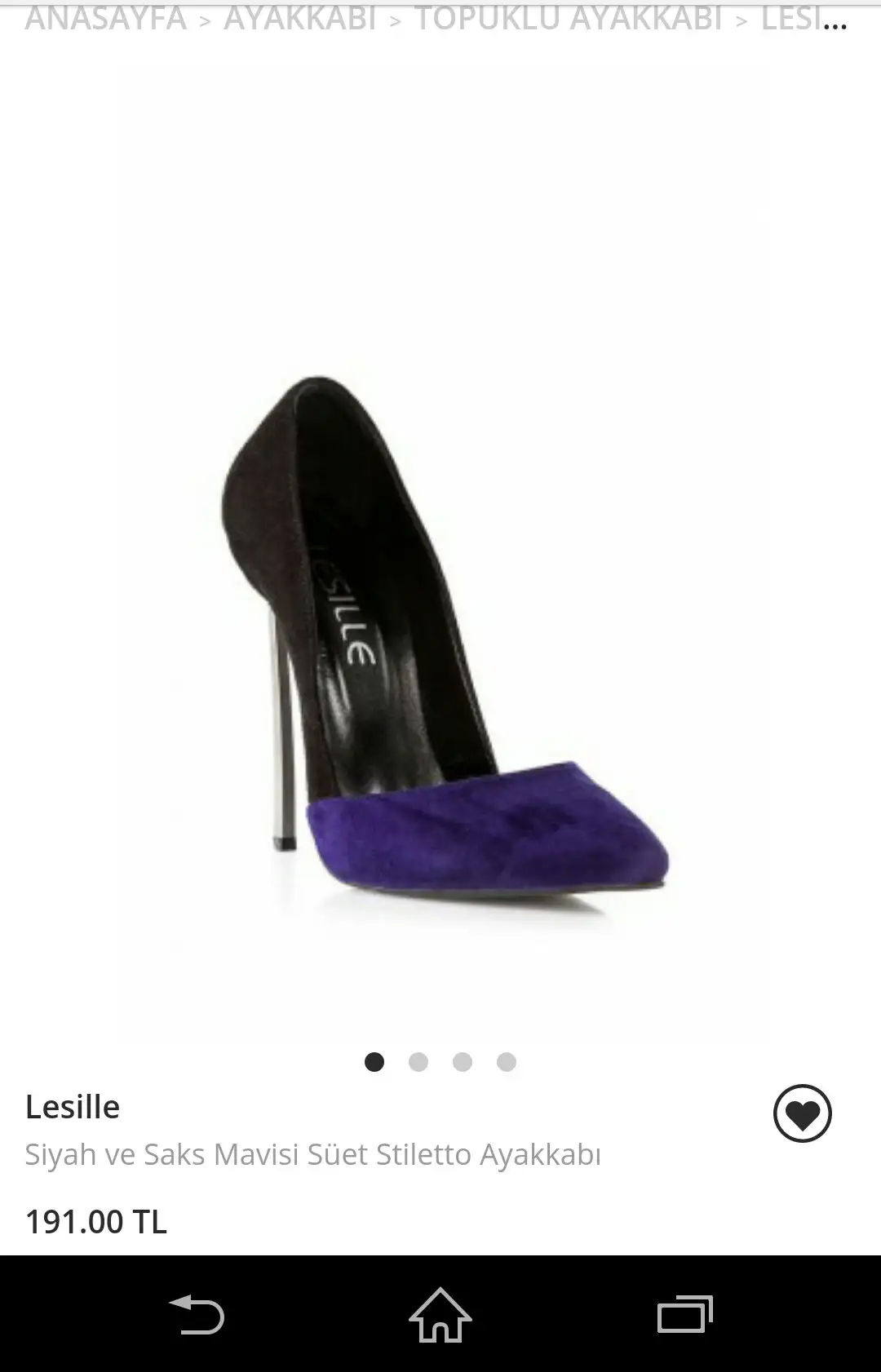
Task: Show the third product photo via dot
Action: pyautogui.click(x=463, y=1062)
